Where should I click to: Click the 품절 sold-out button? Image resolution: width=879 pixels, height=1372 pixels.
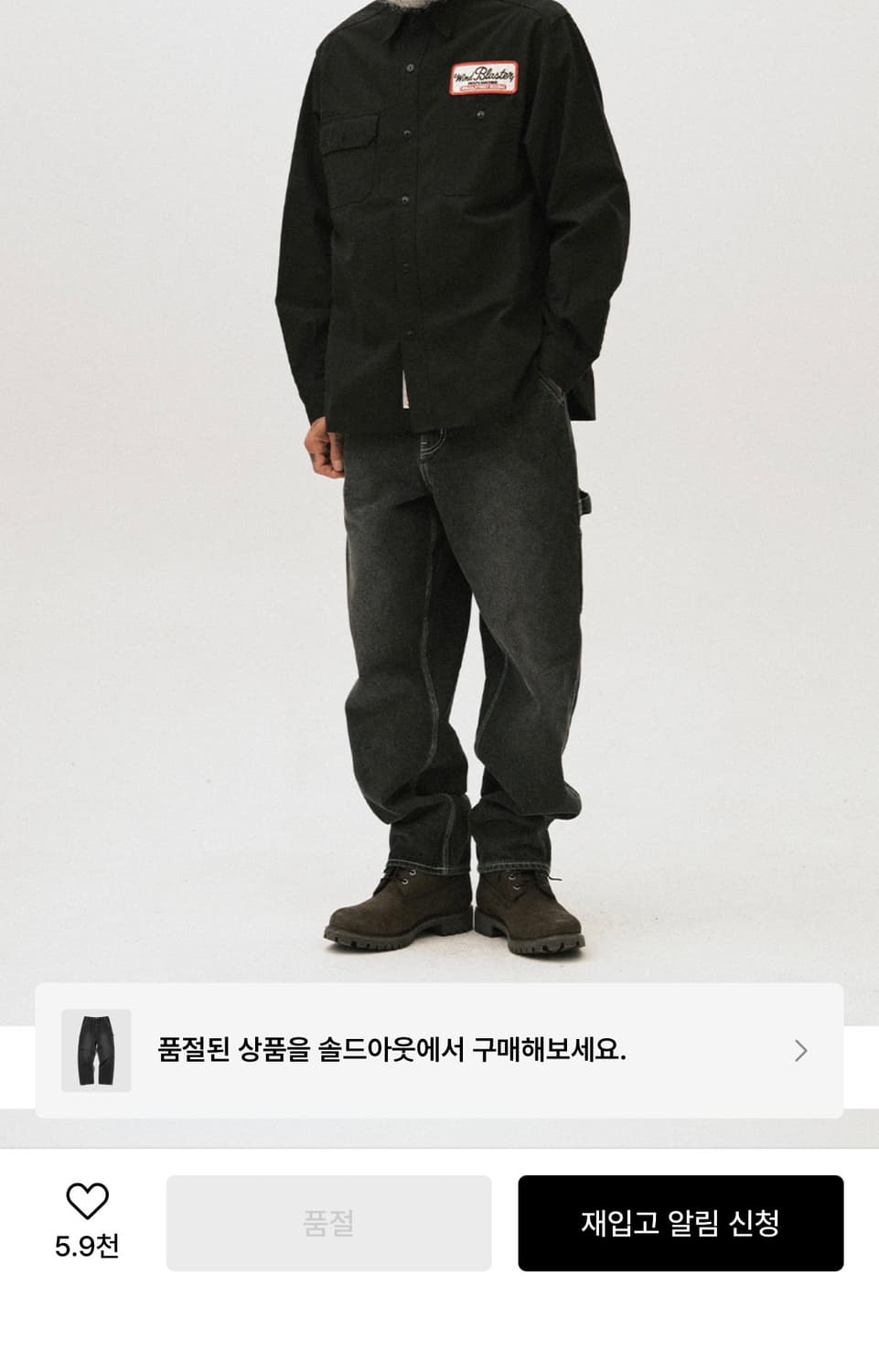point(329,1224)
